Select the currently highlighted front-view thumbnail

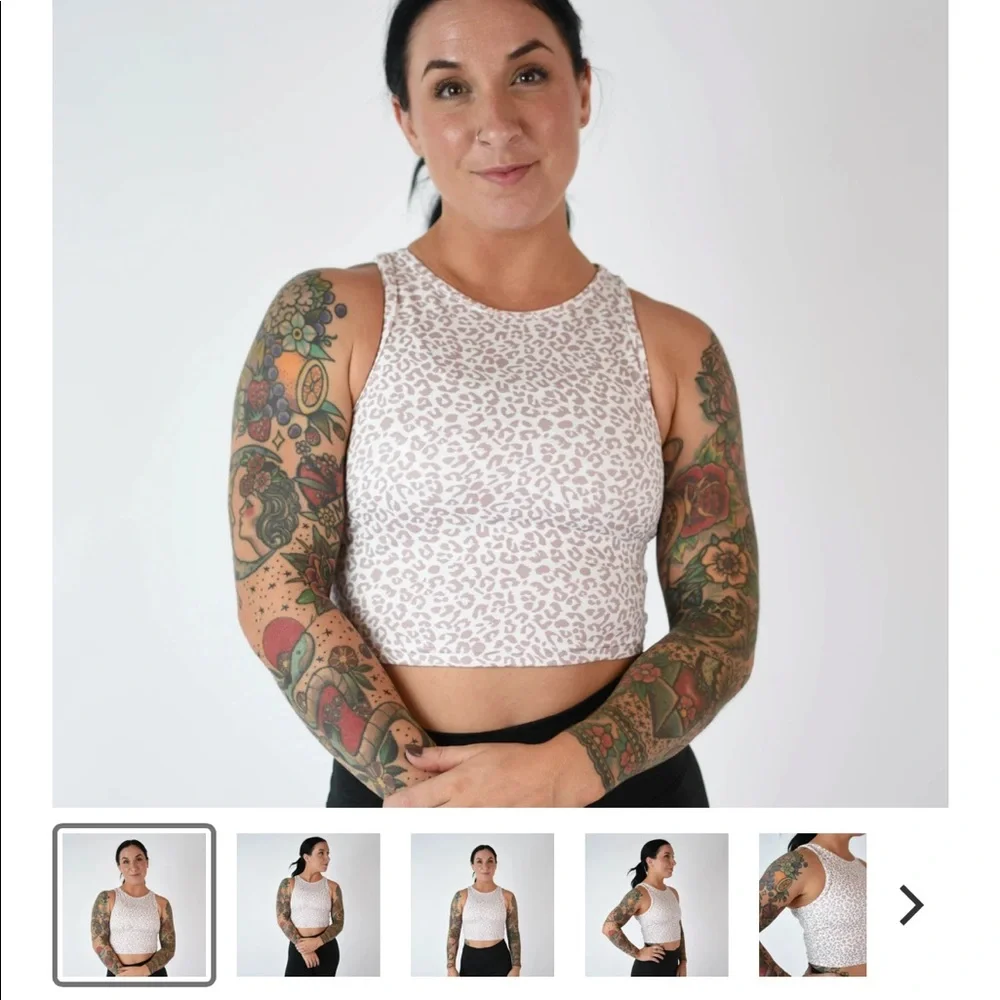[134, 905]
